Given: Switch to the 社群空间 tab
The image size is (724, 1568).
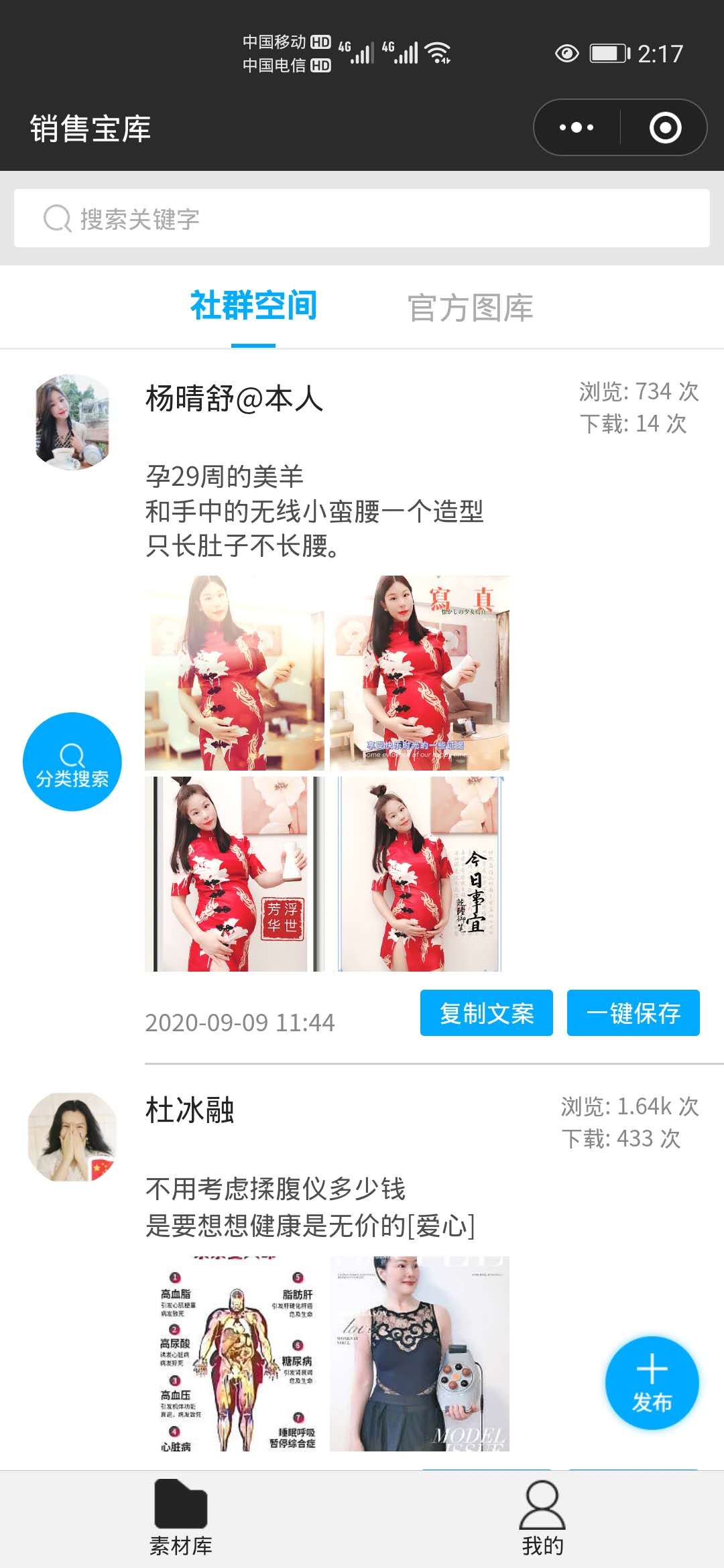Looking at the screenshot, I should click(x=253, y=307).
